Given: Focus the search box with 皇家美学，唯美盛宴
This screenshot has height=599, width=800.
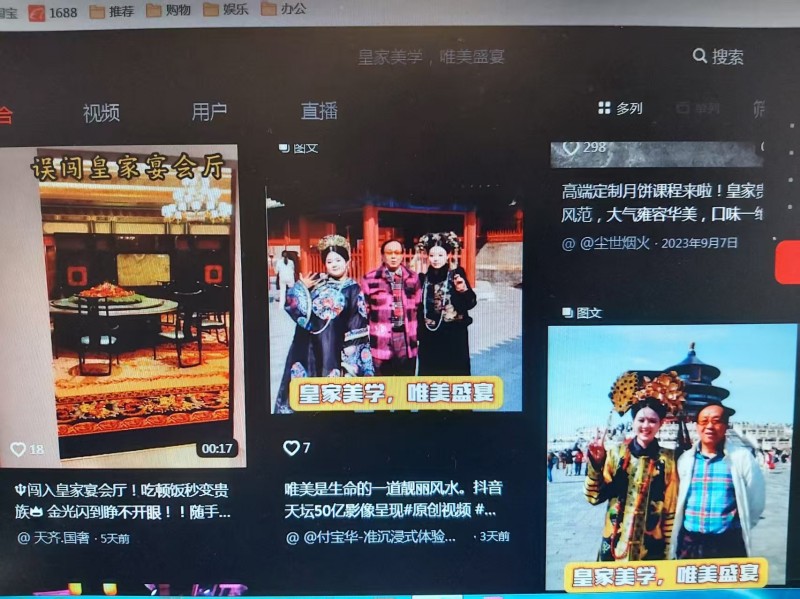Looking at the screenshot, I should [431, 57].
